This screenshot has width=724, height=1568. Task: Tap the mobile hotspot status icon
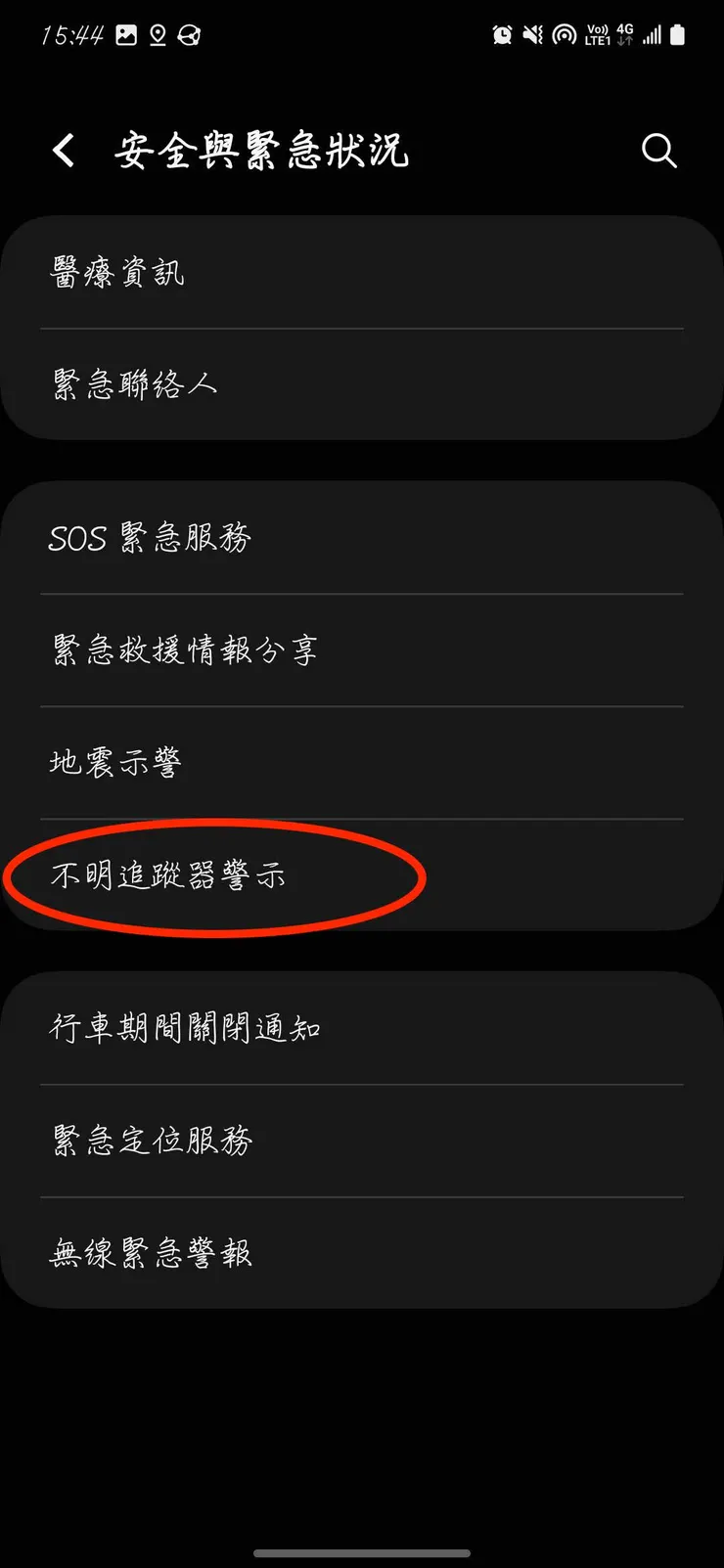(x=564, y=34)
